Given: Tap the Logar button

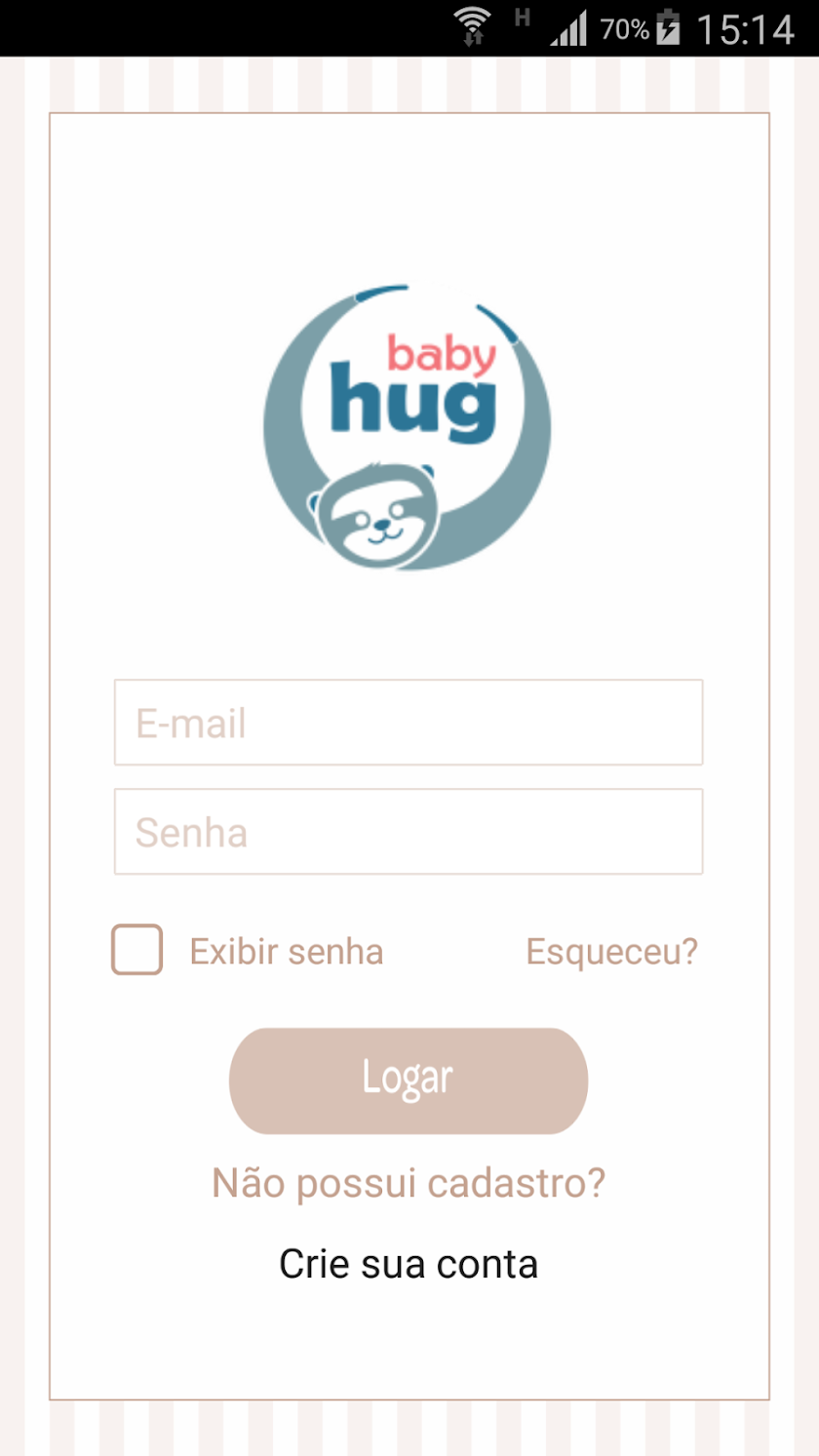Looking at the screenshot, I should click(x=409, y=1080).
